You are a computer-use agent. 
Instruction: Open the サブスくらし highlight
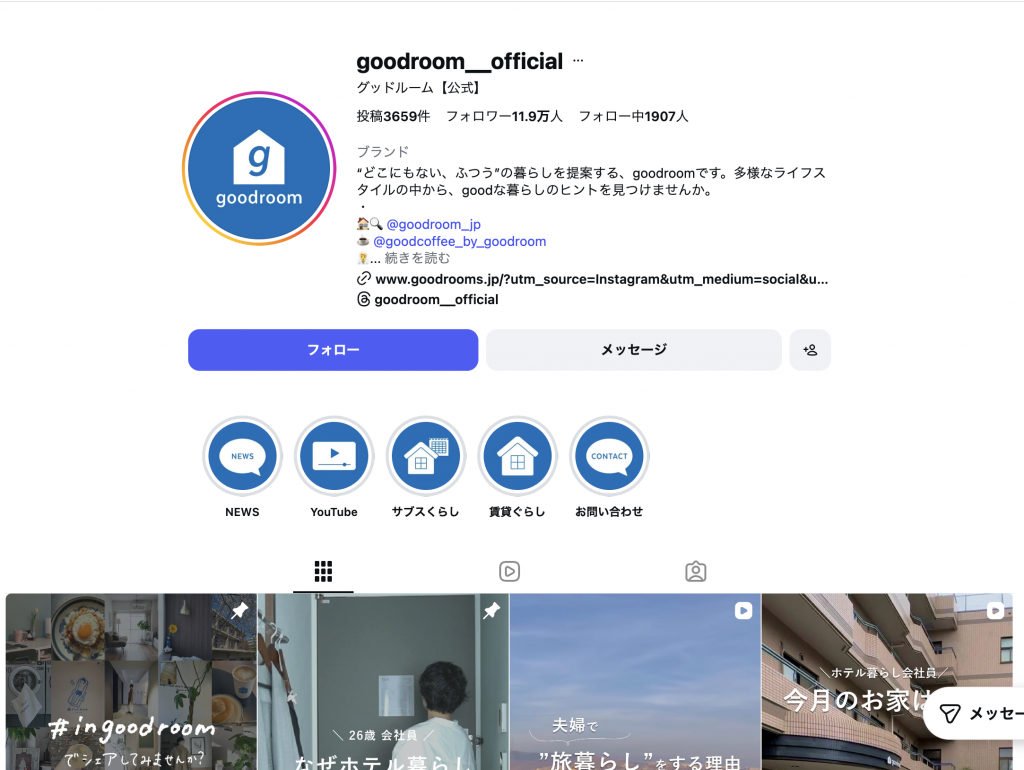point(426,457)
